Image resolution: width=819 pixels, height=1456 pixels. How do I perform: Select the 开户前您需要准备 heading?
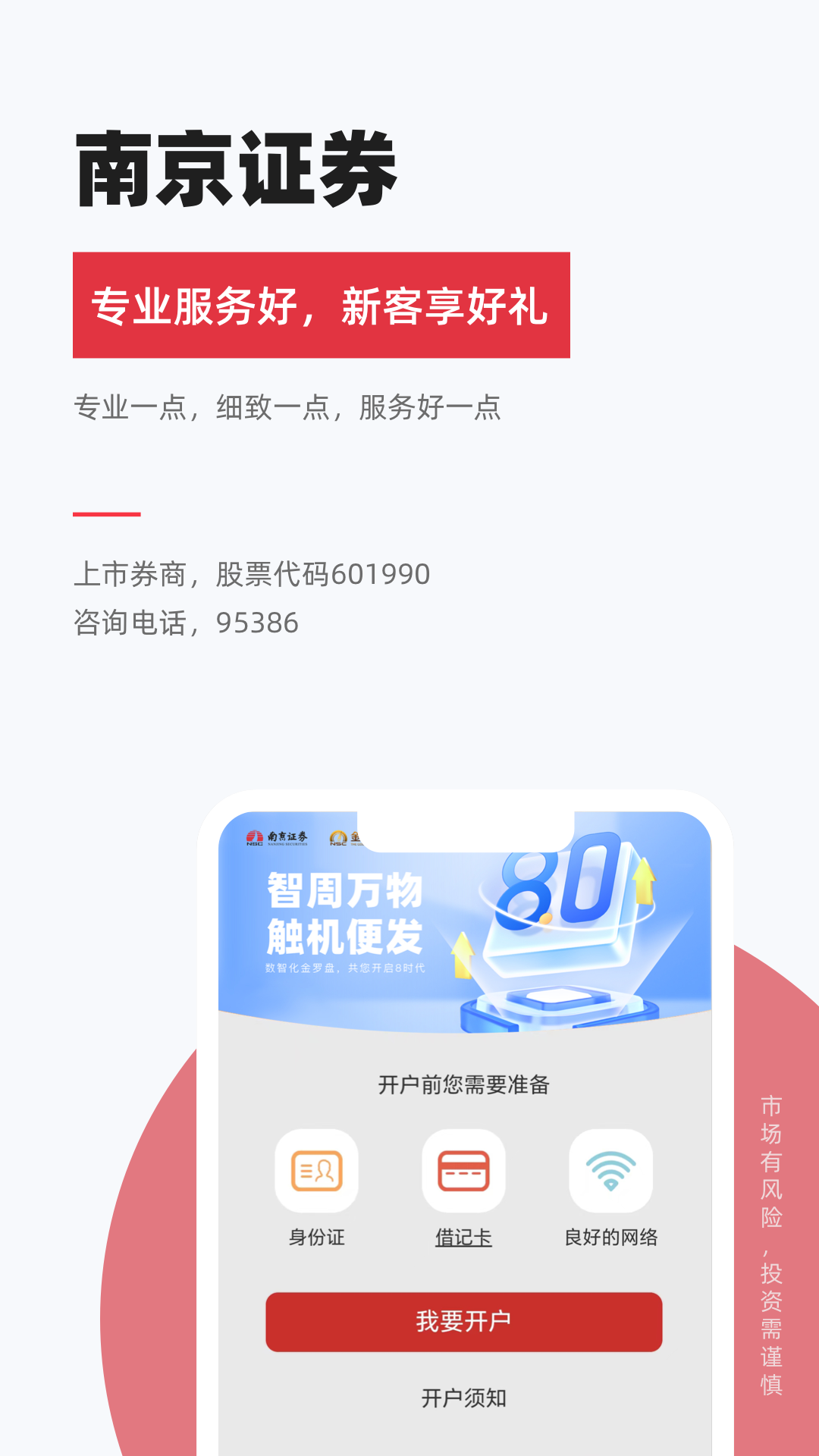coord(463,1084)
